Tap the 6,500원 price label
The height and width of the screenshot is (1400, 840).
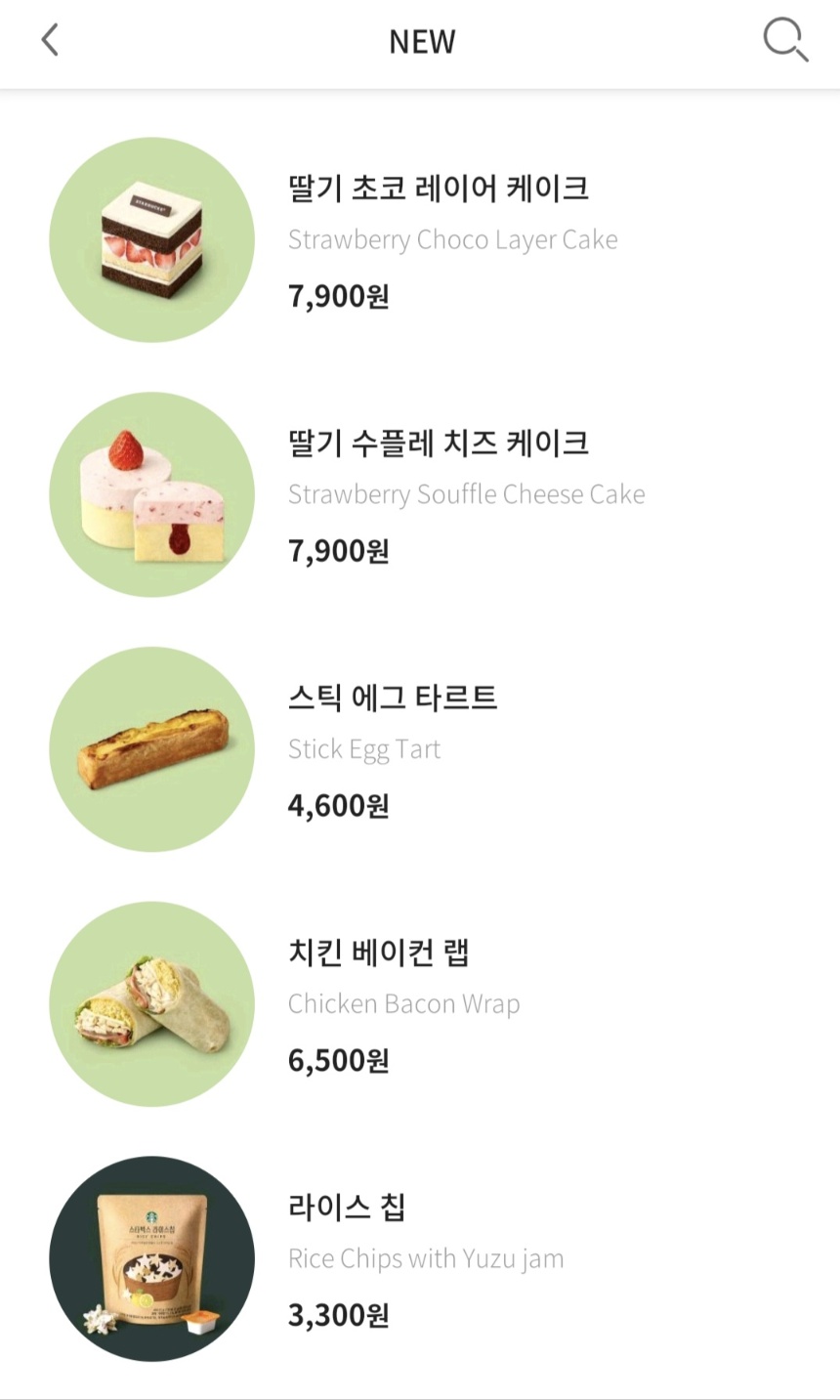[337, 1060]
